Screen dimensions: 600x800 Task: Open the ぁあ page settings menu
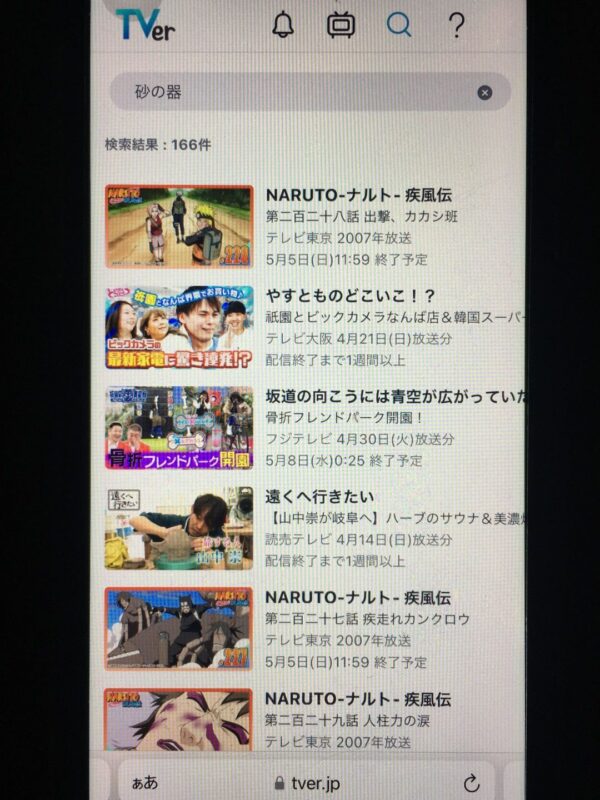(x=145, y=783)
